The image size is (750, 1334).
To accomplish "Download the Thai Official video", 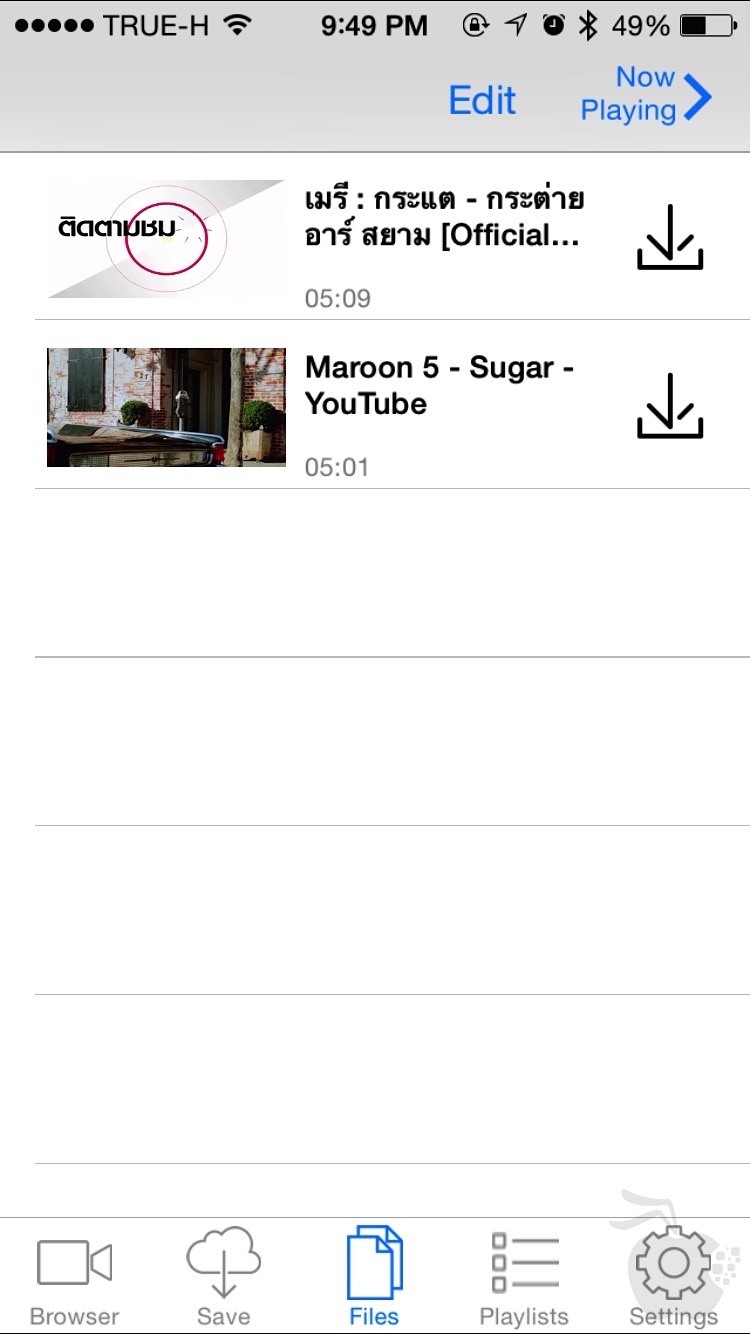I will click(x=670, y=238).
